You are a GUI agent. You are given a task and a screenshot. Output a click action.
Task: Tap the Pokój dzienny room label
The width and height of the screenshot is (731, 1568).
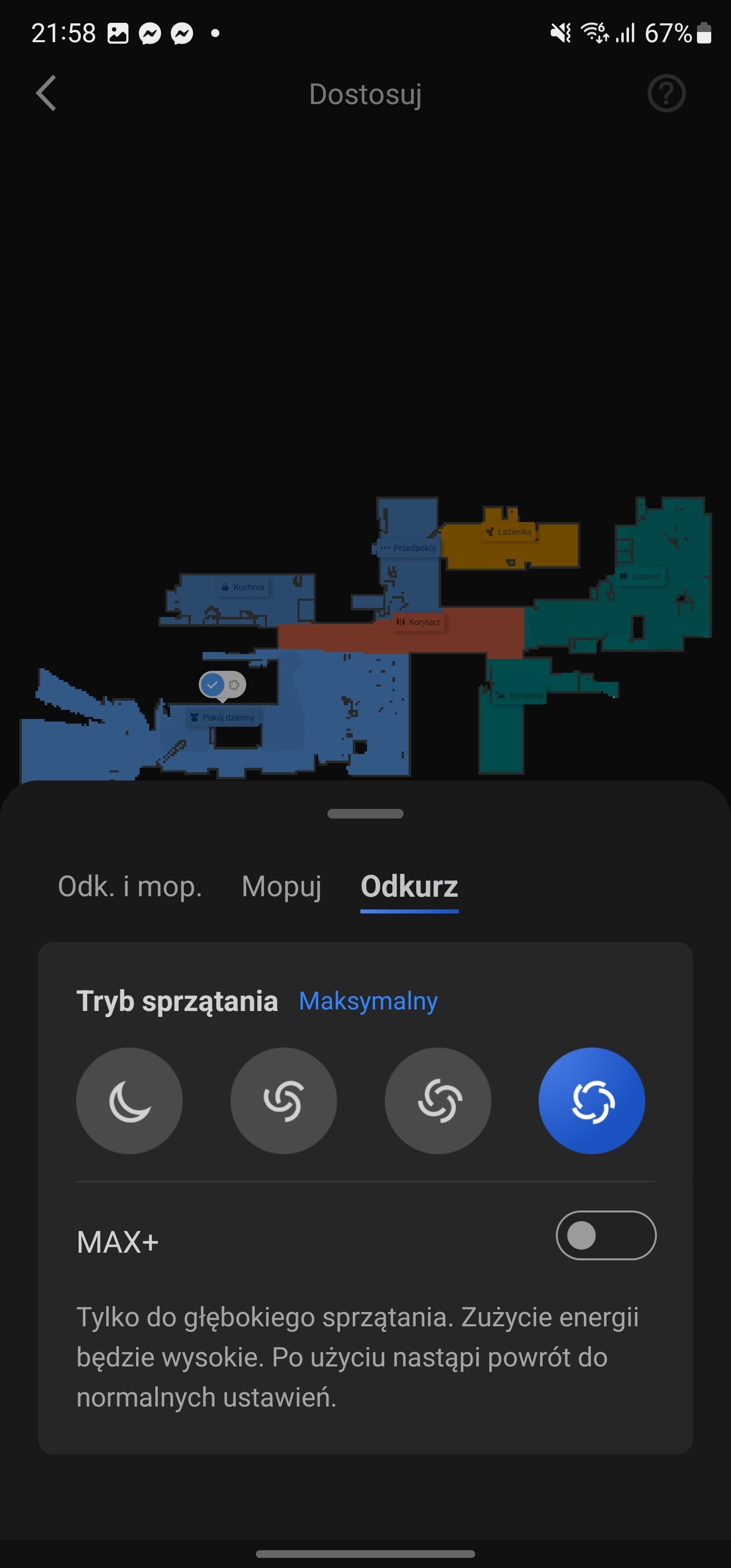223,717
